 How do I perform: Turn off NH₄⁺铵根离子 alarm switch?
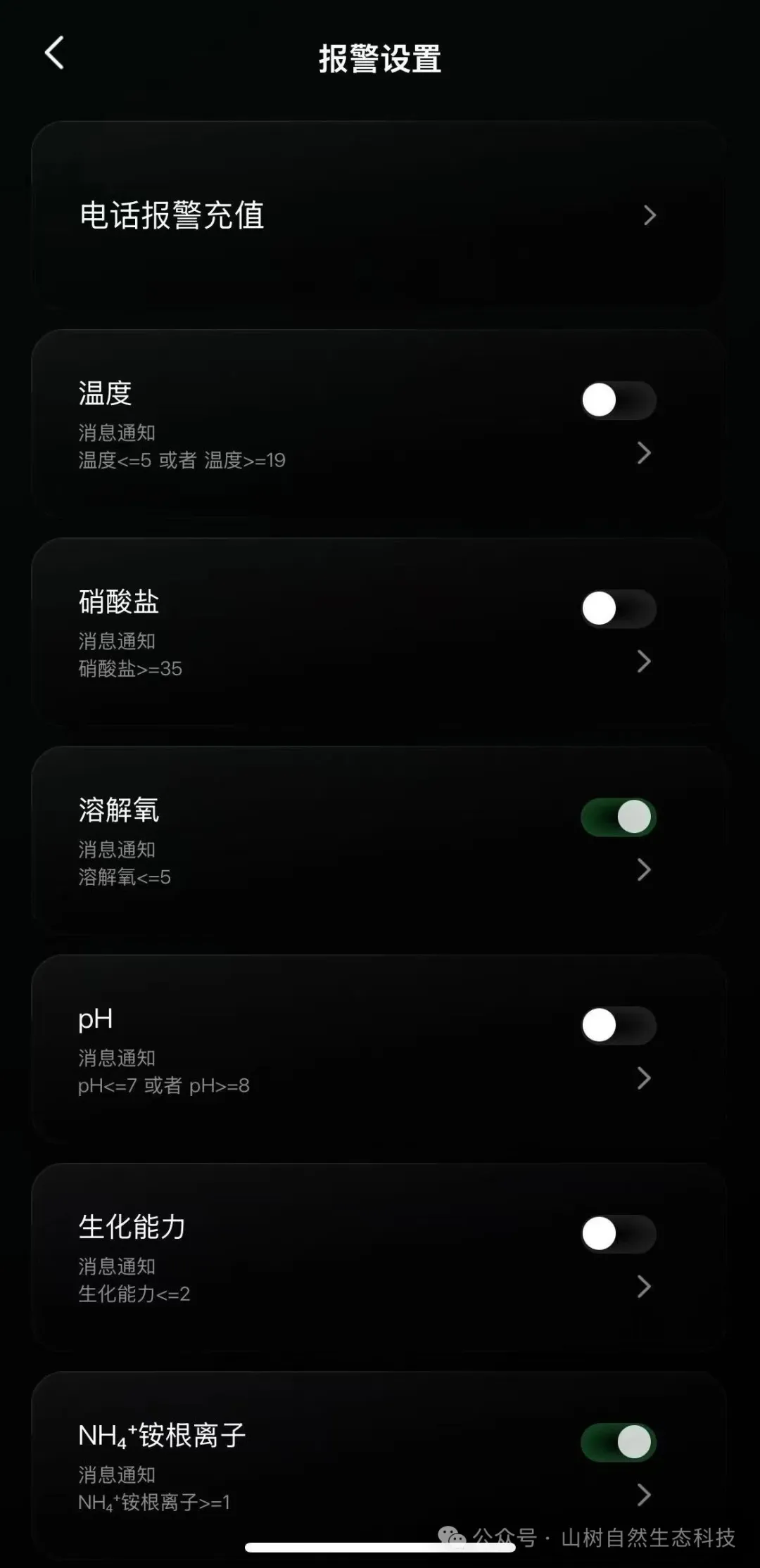pos(619,1442)
